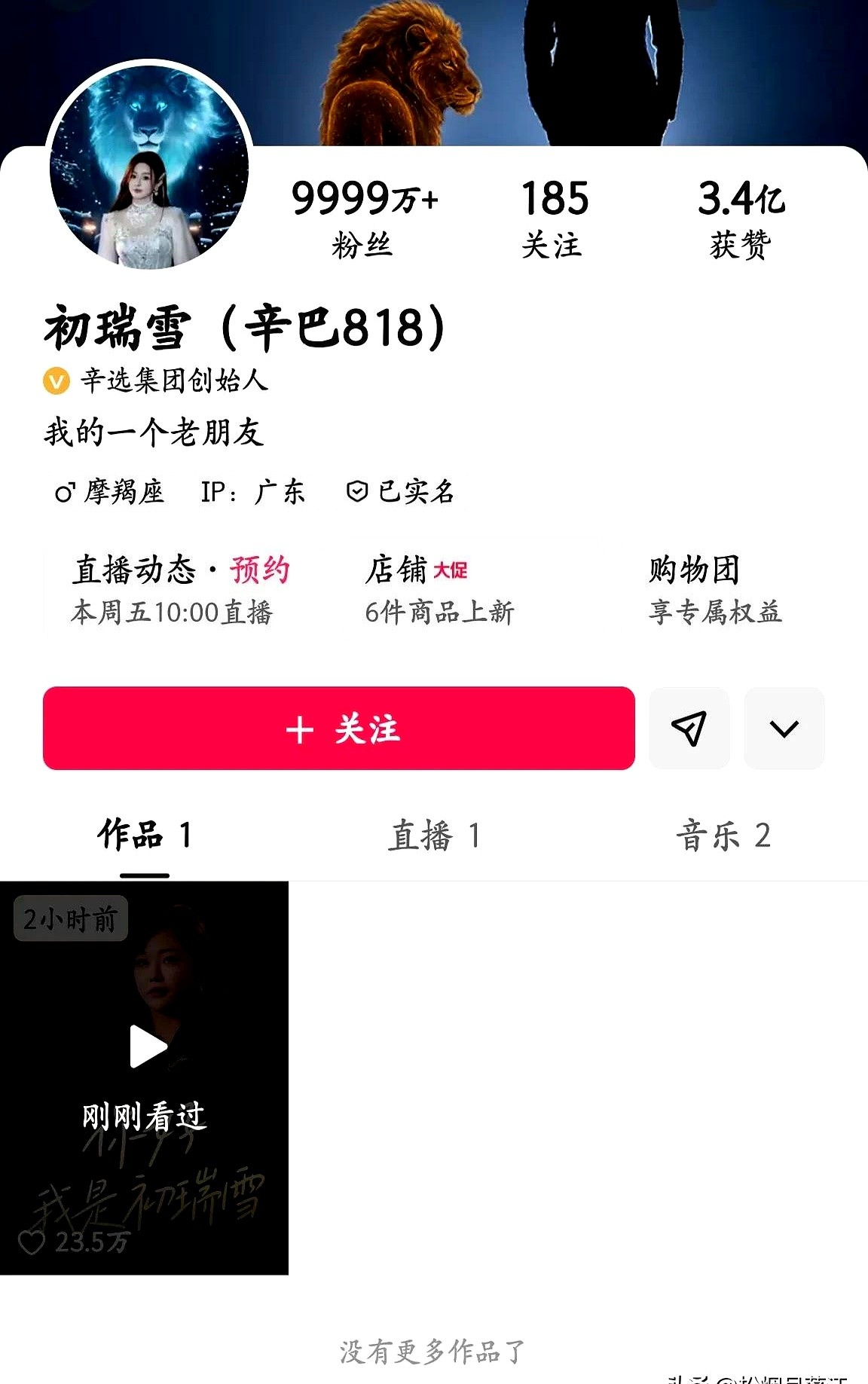The height and width of the screenshot is (1384, 868).
Task: Expand the down-arrow recommendations button
Action: point(784,728)
